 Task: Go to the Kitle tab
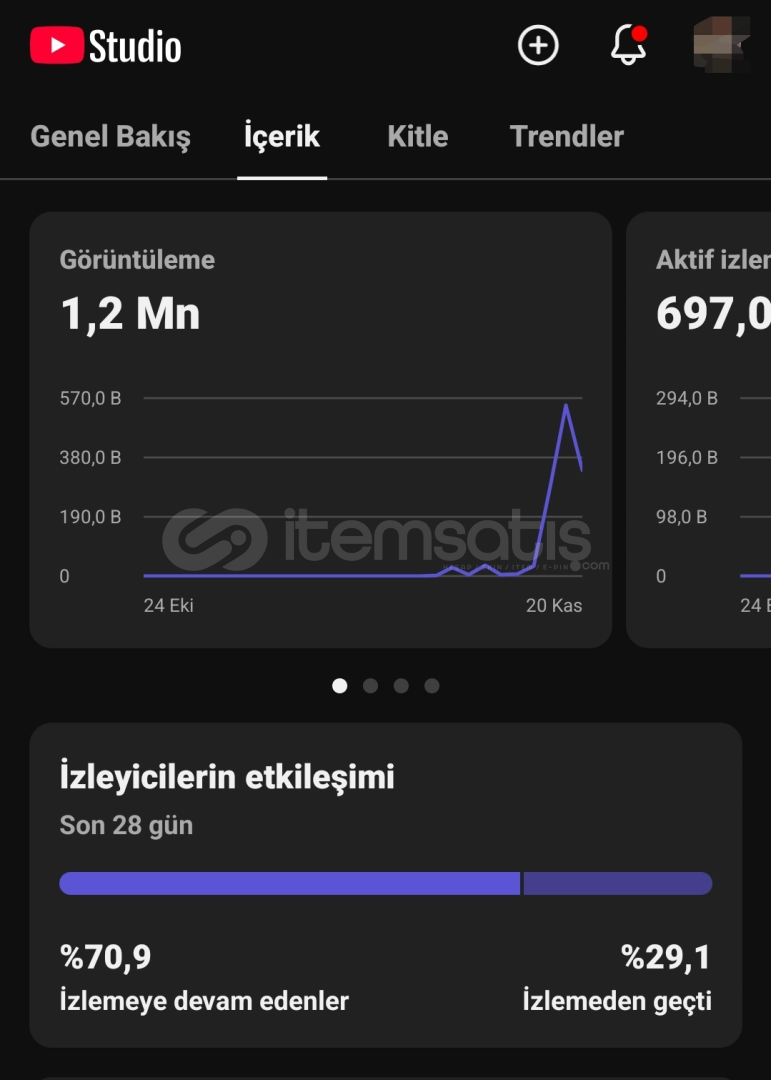pyautogui.click(x=417, y=137)
